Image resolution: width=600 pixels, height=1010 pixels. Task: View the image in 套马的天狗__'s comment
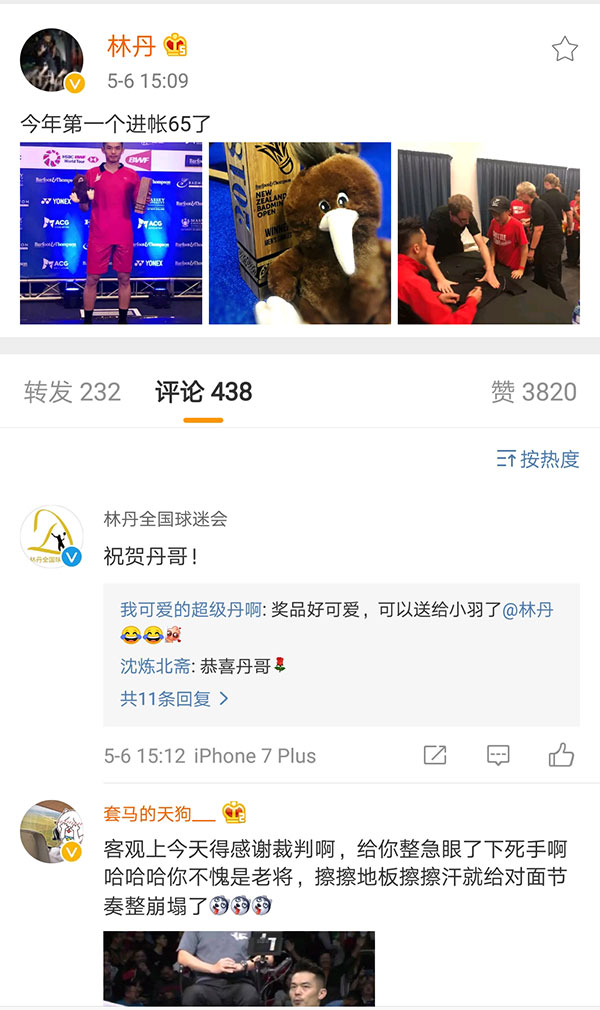click(239, 967)
